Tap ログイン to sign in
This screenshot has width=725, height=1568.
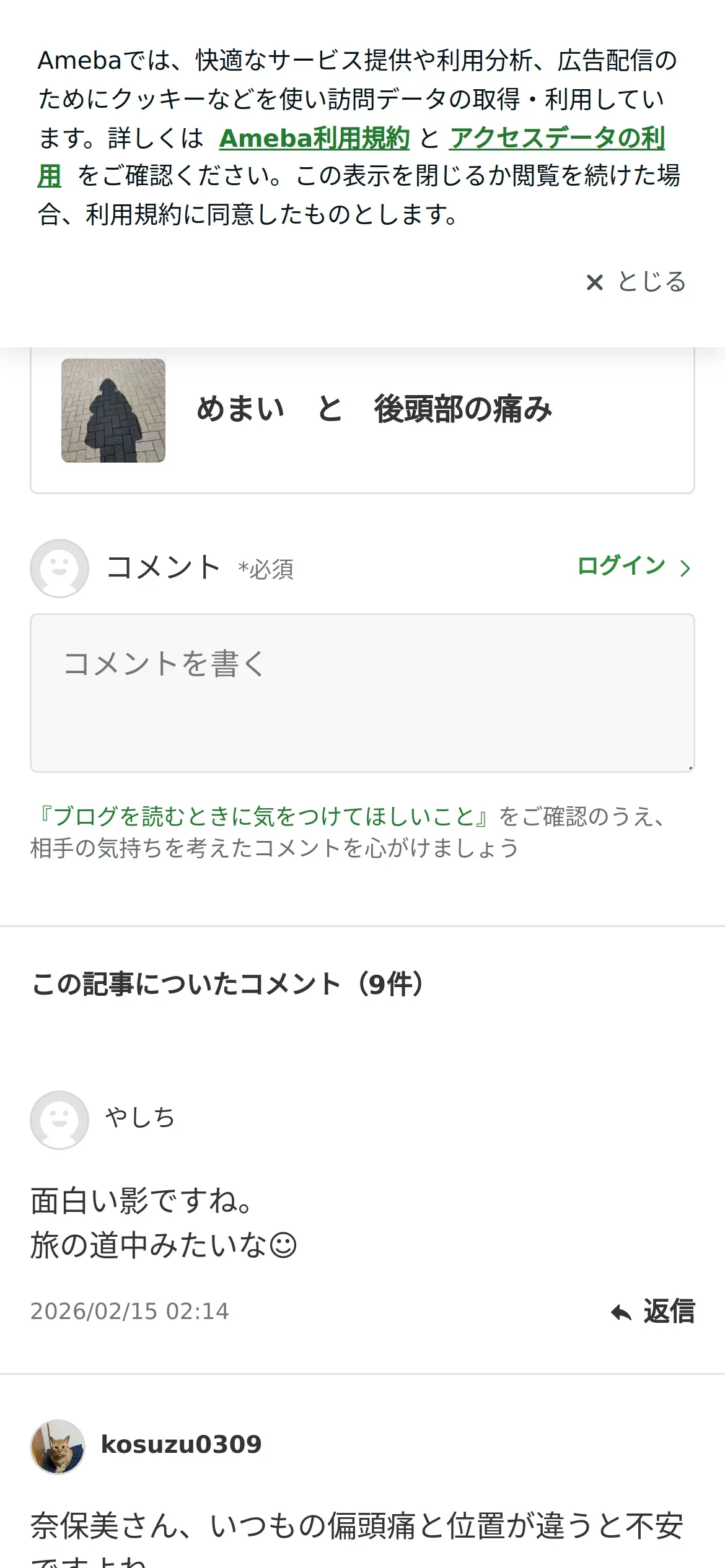pos(633,567)
